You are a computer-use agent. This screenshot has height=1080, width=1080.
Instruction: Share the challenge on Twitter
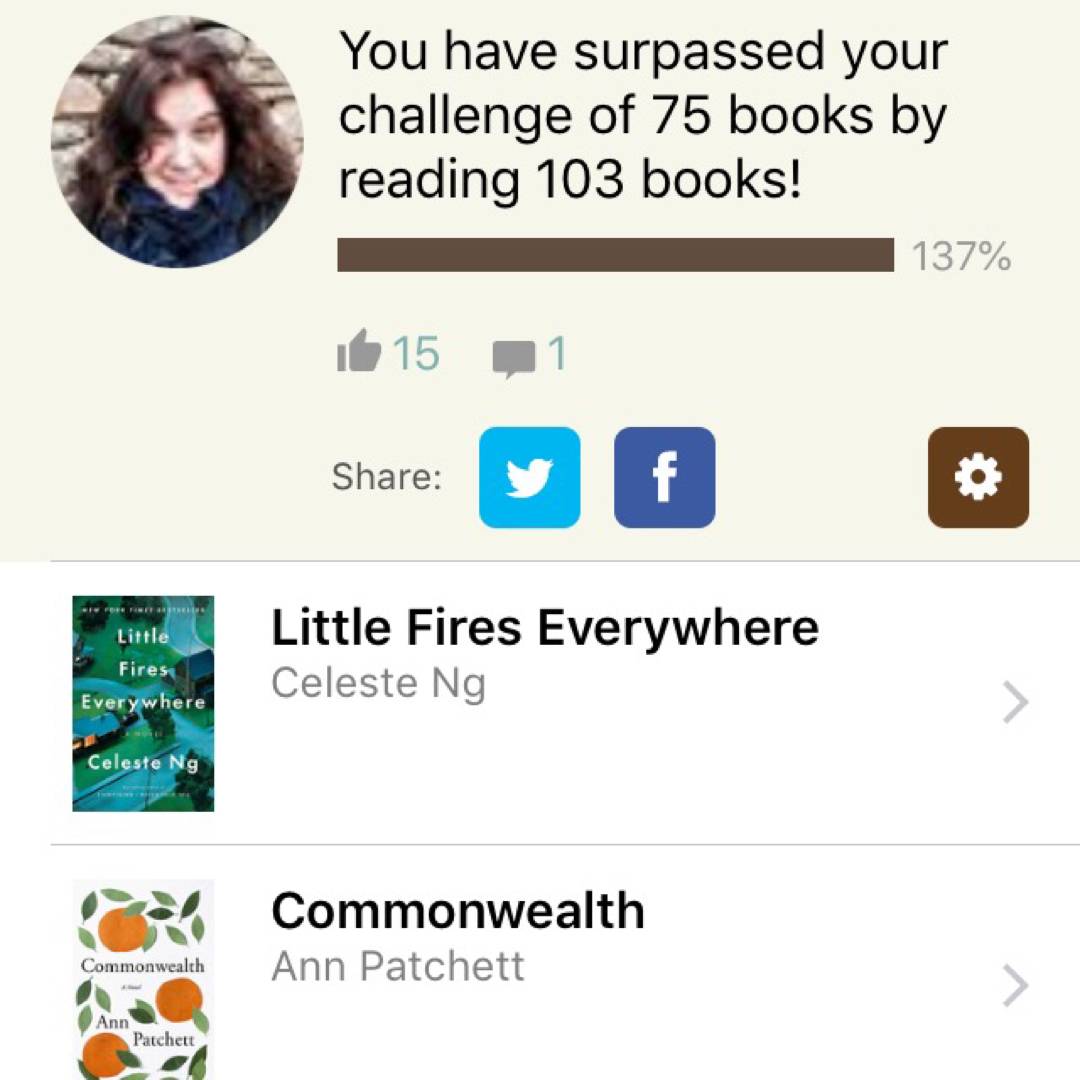tap(529, 477)
